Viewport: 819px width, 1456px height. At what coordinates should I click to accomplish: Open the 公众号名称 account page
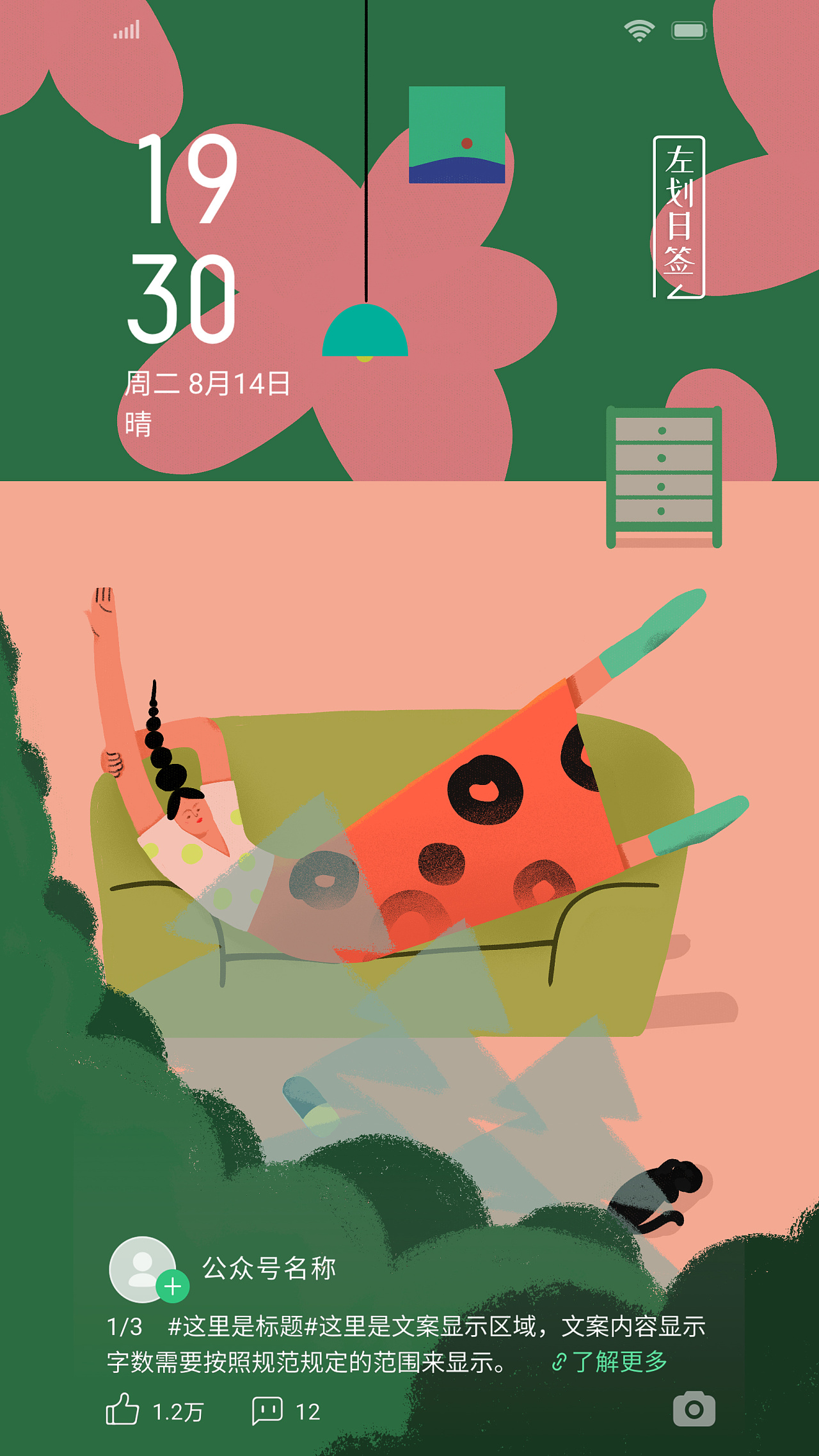[x=269, y=1268]
